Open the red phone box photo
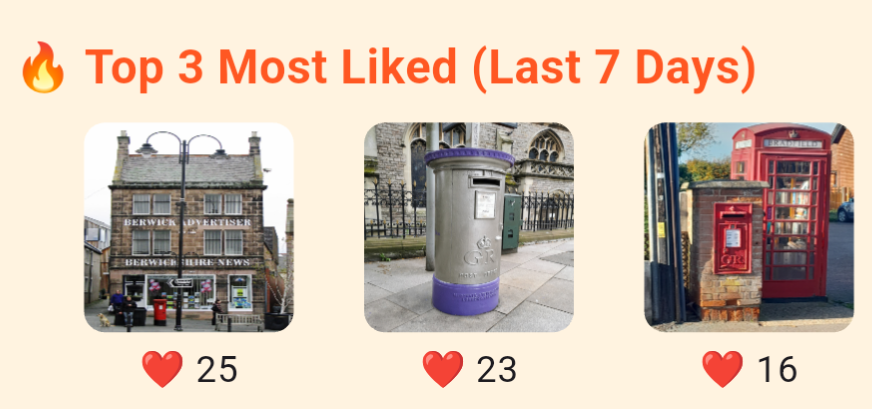 point(748,227)
